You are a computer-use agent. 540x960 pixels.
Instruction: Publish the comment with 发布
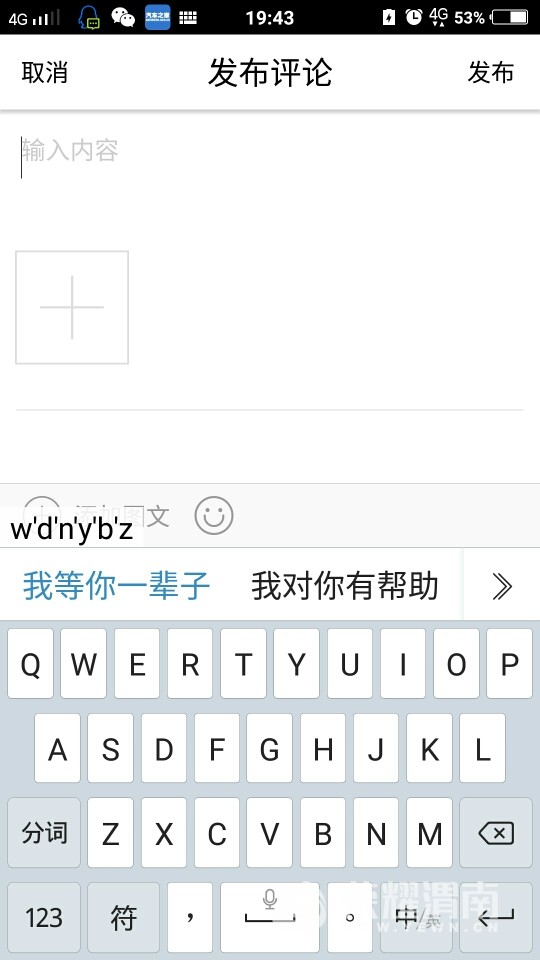tap(490, 72)
